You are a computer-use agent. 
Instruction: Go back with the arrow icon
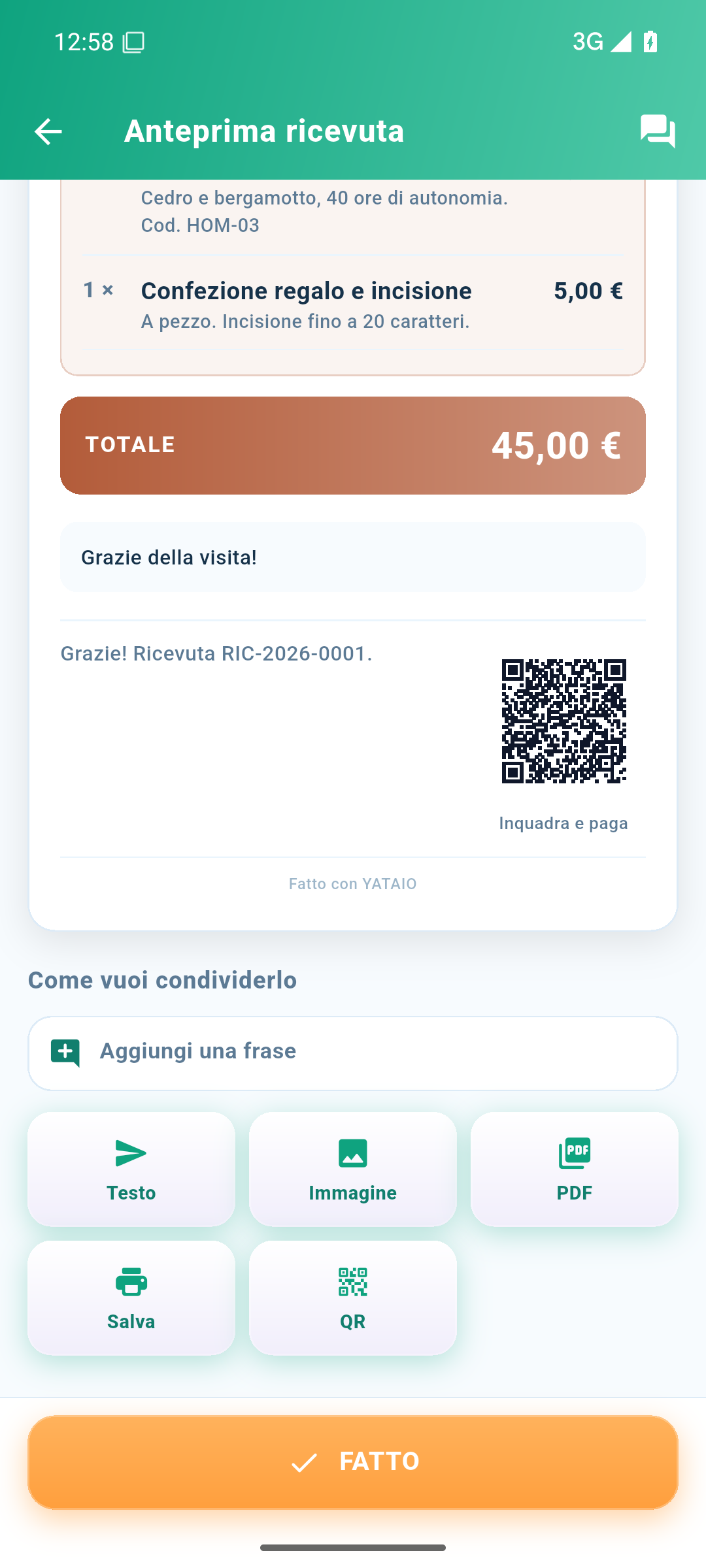click(x=48, y=131)
